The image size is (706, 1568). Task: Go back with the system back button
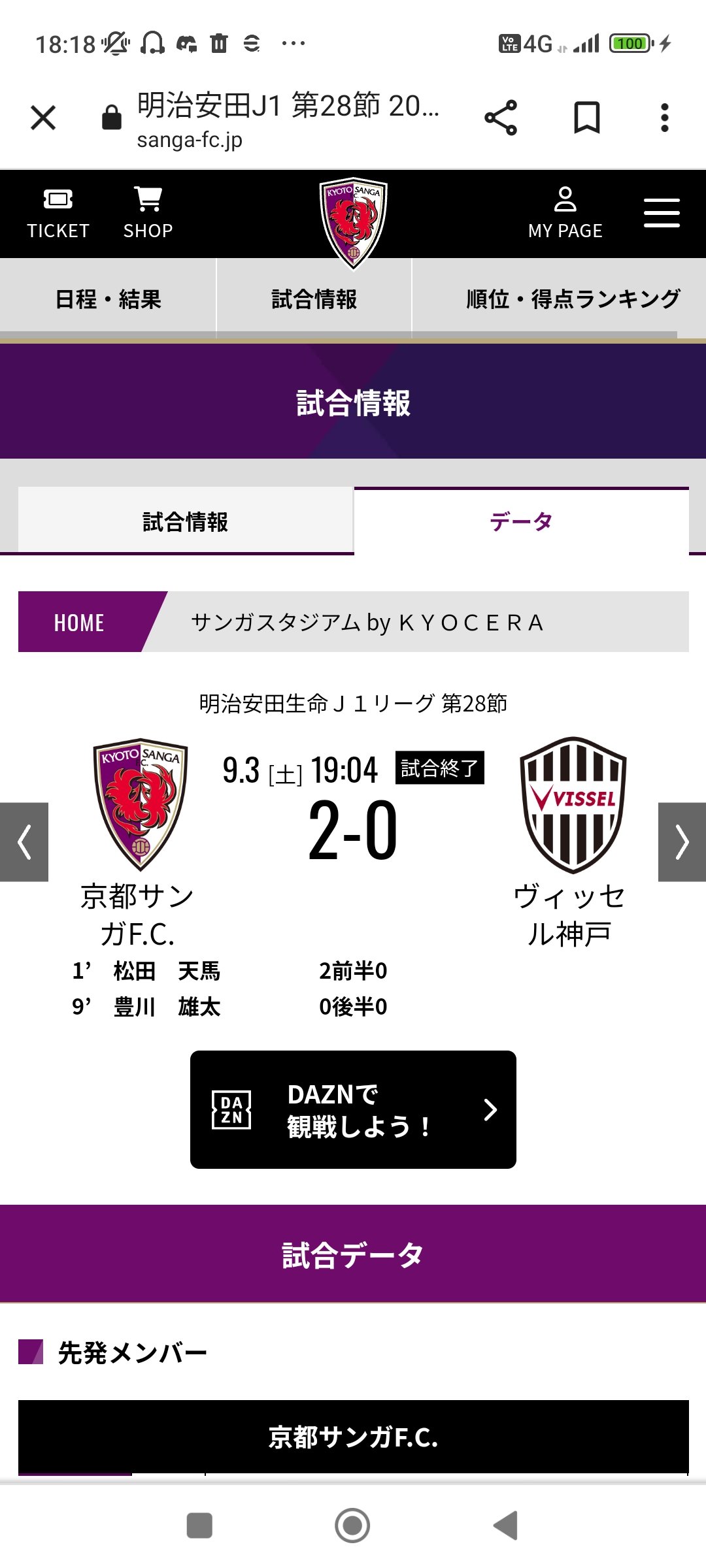point(505,1526)
